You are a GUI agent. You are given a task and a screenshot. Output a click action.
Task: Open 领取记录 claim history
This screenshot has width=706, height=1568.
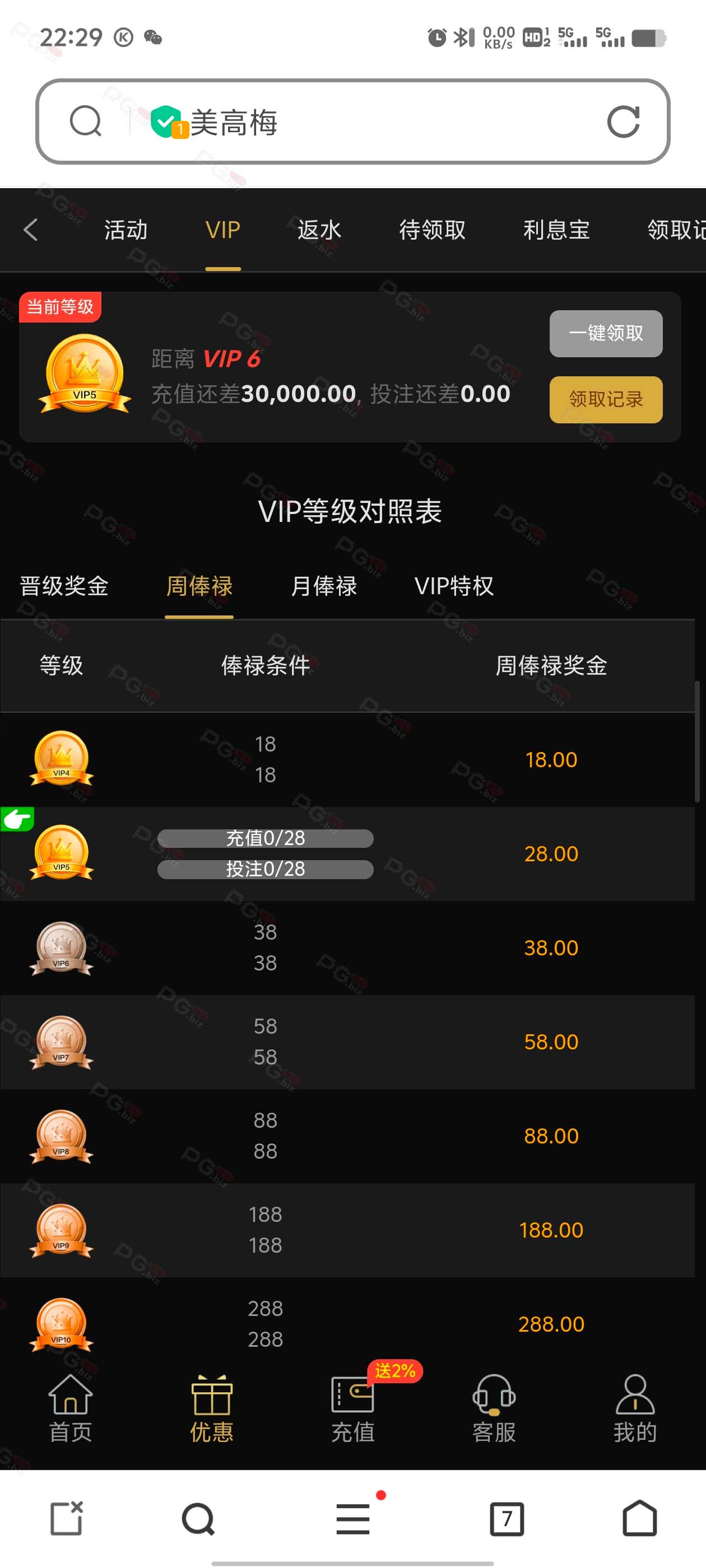point(606,399)
